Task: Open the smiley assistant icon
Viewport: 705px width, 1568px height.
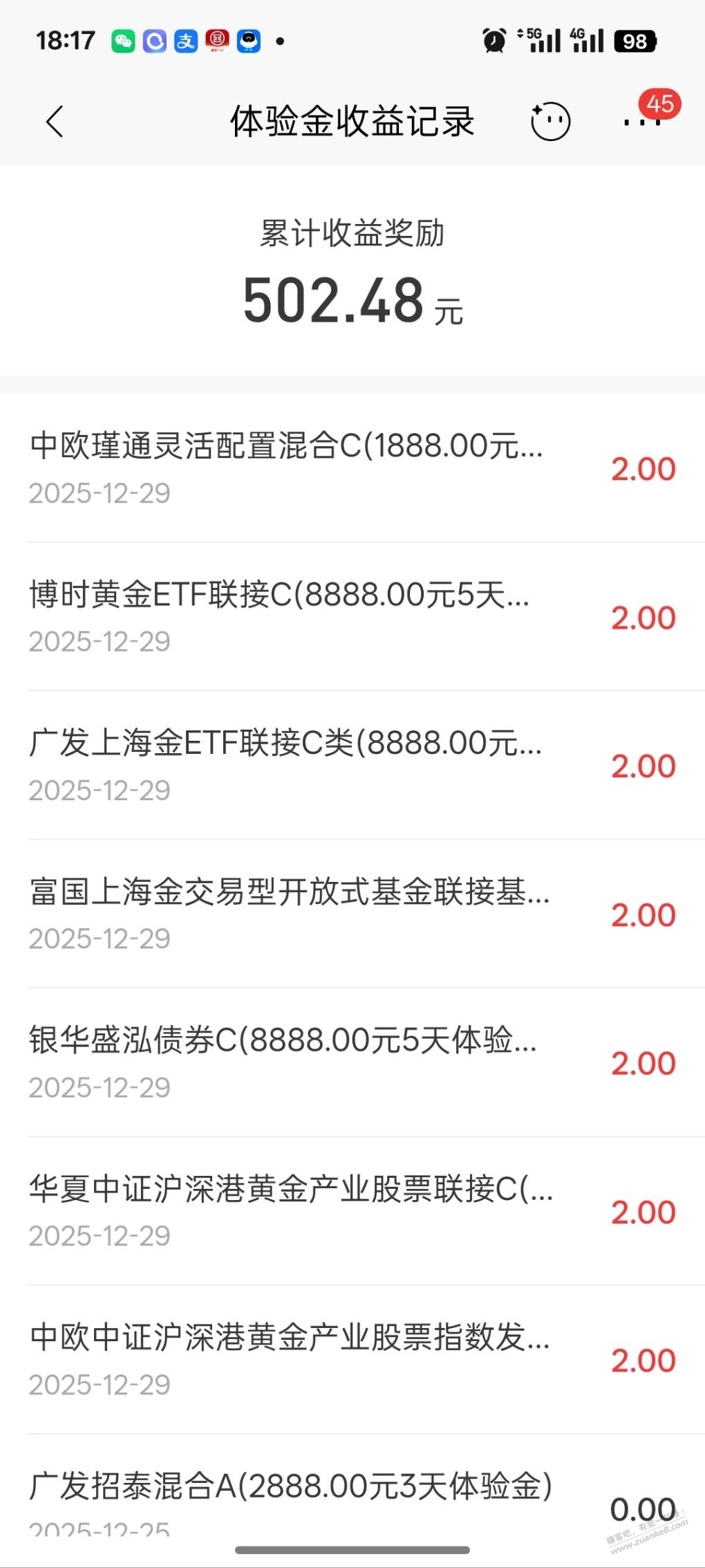Action: pyautogui.click(x=550, y=122)
